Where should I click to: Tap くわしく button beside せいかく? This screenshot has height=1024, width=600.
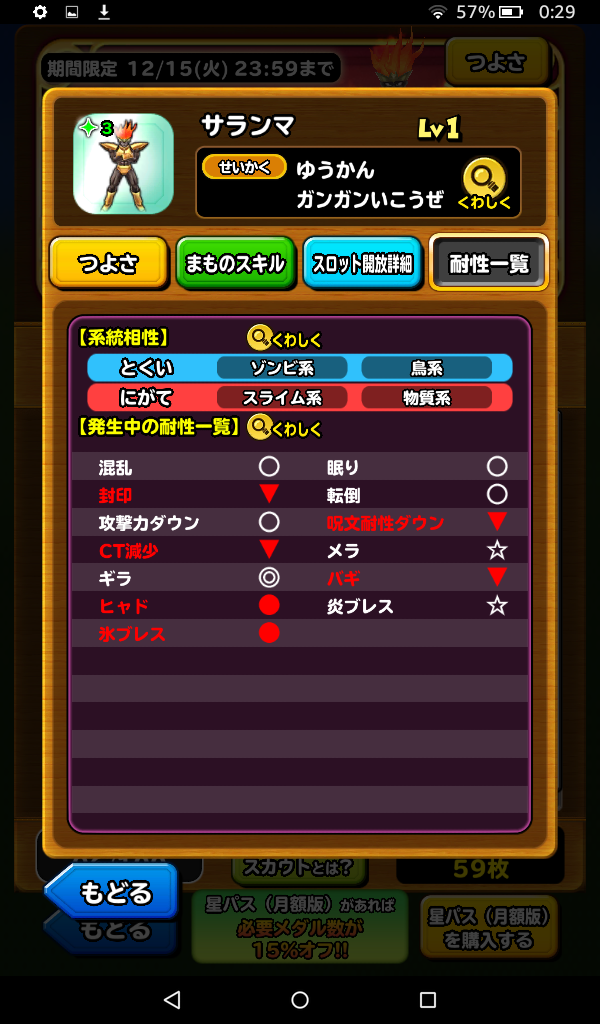coord(483,185)
